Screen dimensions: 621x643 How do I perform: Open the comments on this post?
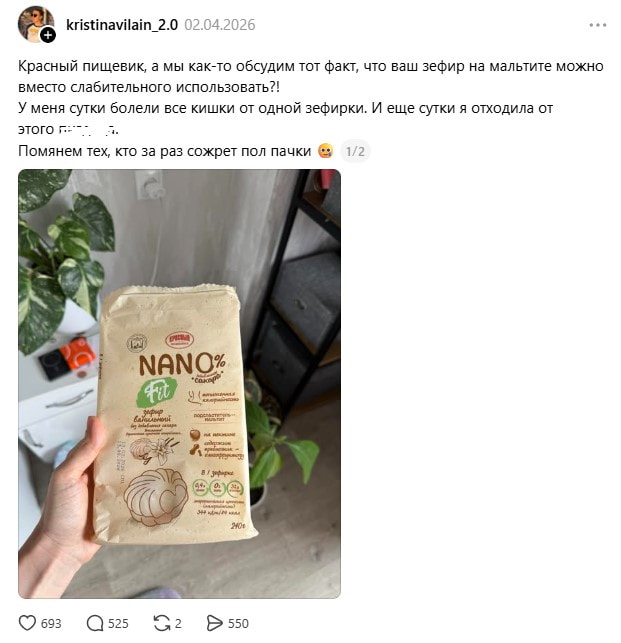click(96, 623)
